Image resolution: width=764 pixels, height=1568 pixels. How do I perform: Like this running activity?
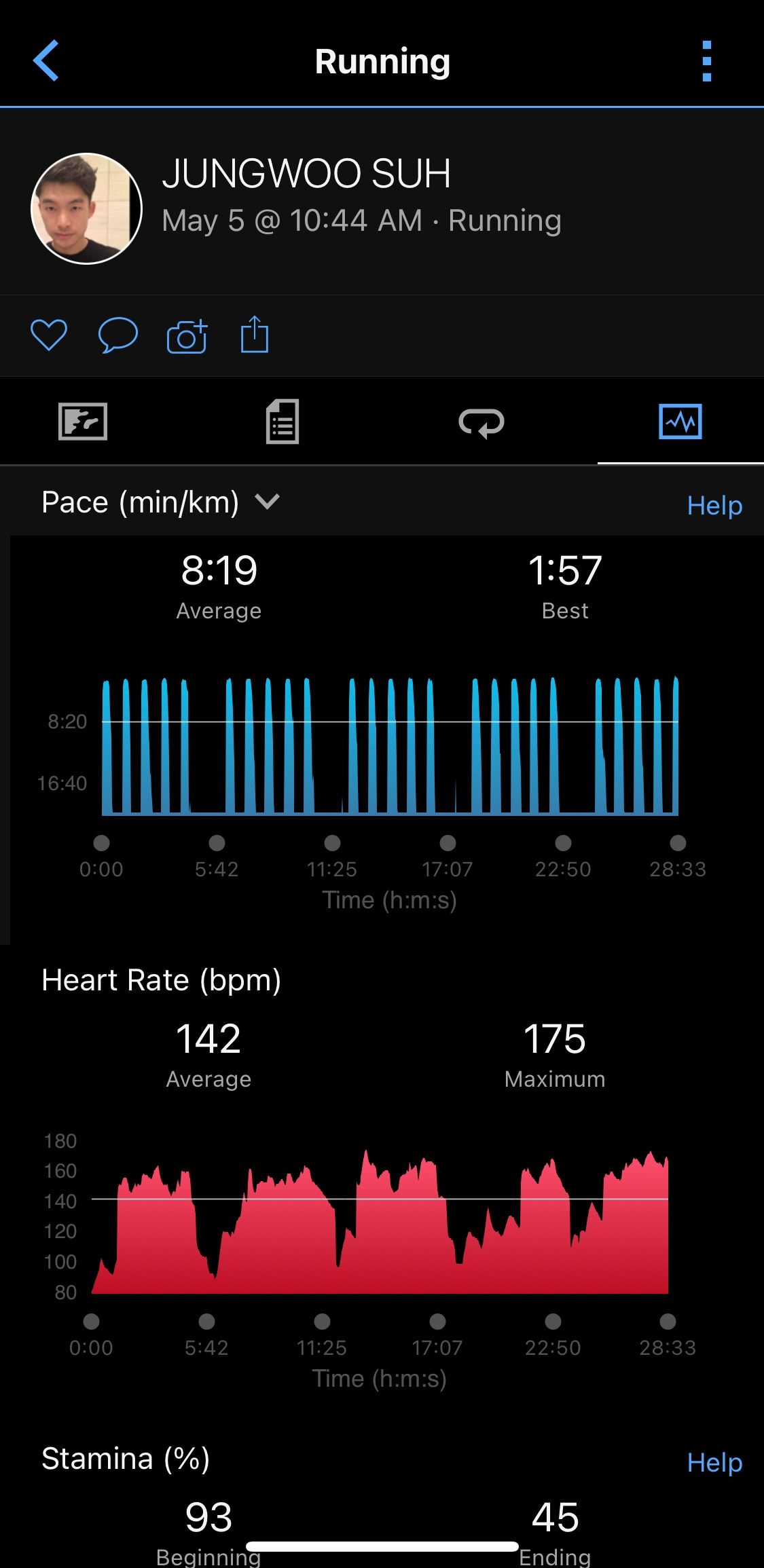49,335
